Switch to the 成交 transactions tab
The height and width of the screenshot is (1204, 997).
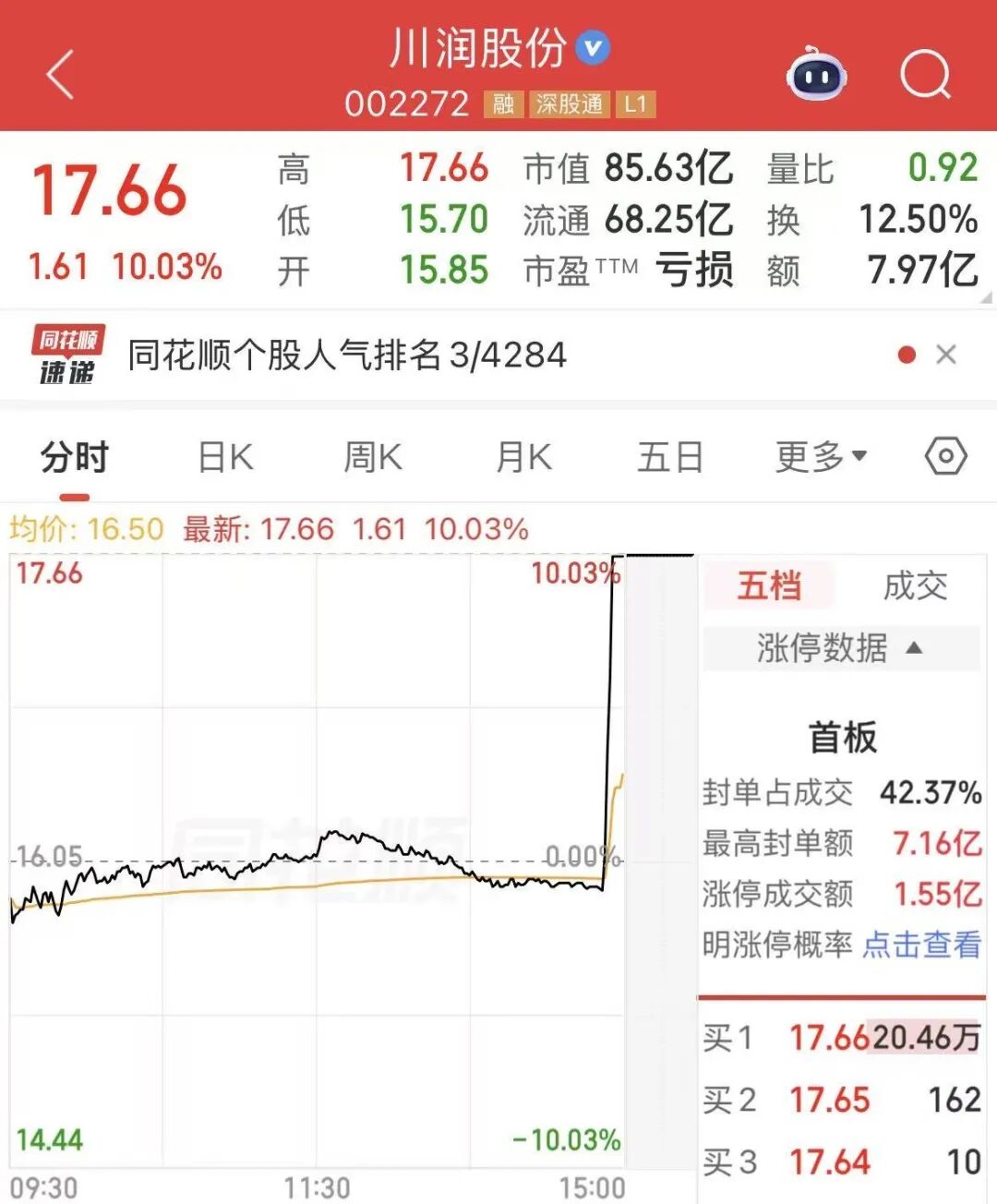[x=913, y=584]
